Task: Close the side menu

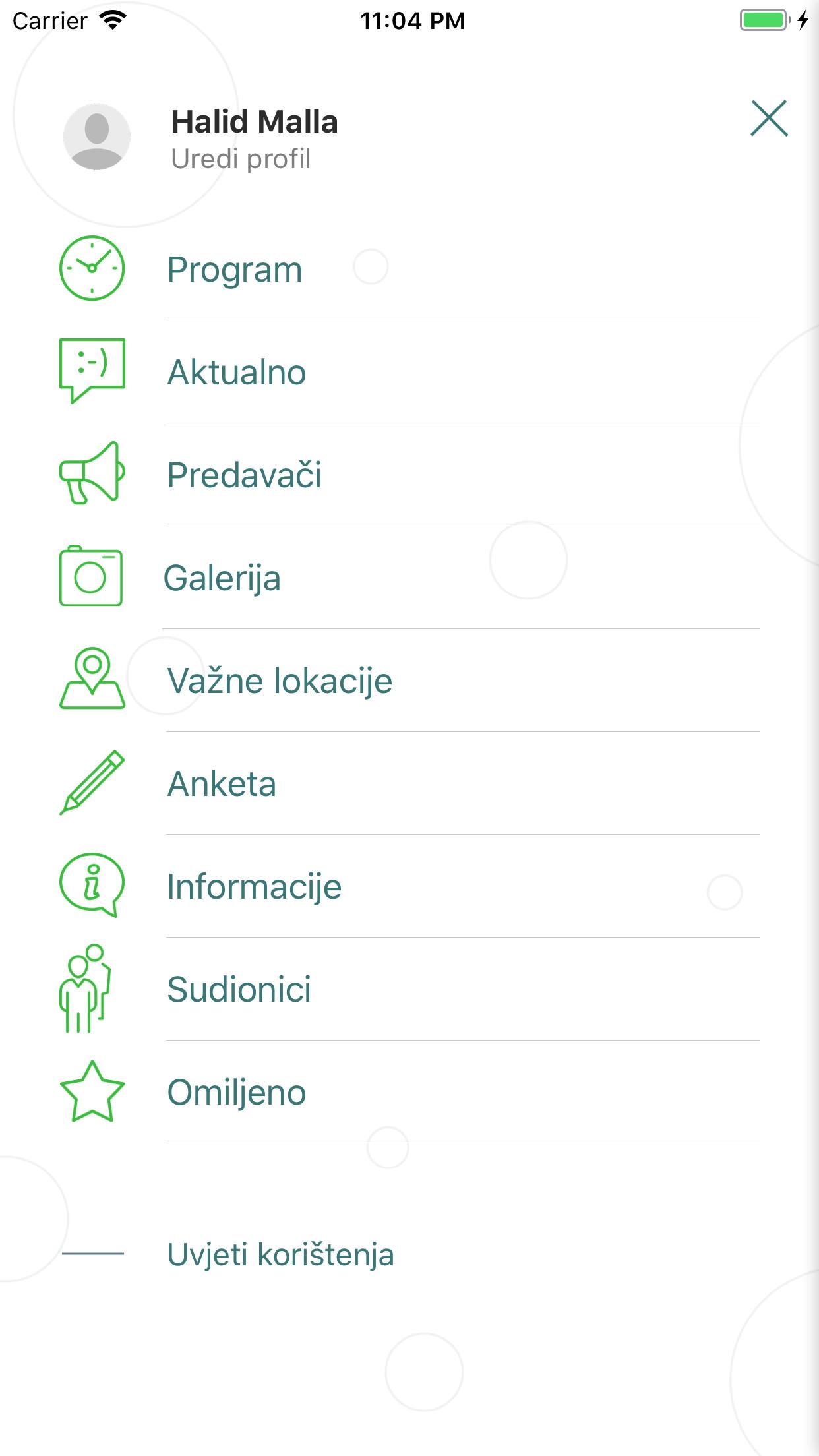Action: pyautogui.click(x=769, y=119)
